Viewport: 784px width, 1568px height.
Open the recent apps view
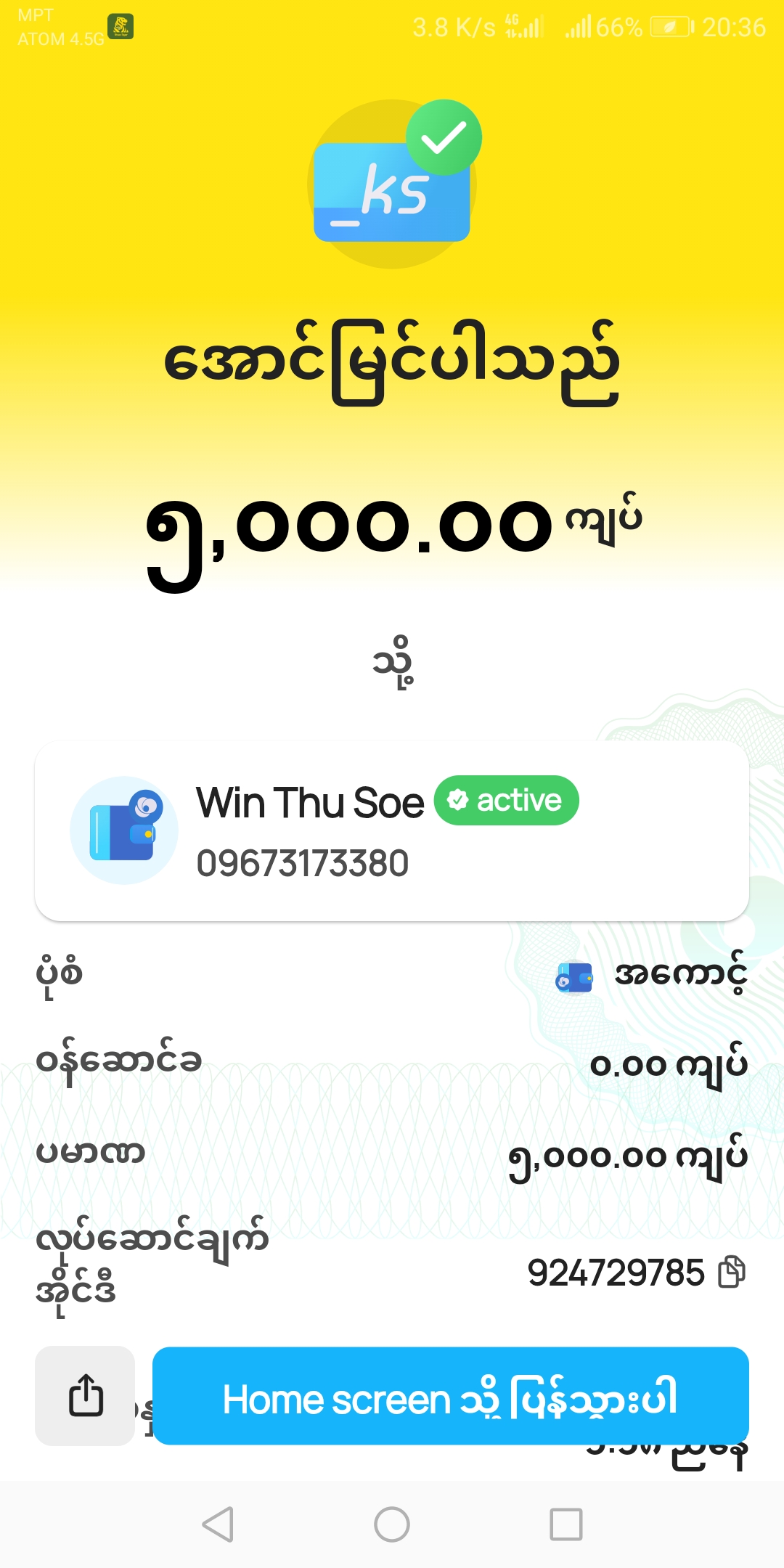[x=565, y=1524]
